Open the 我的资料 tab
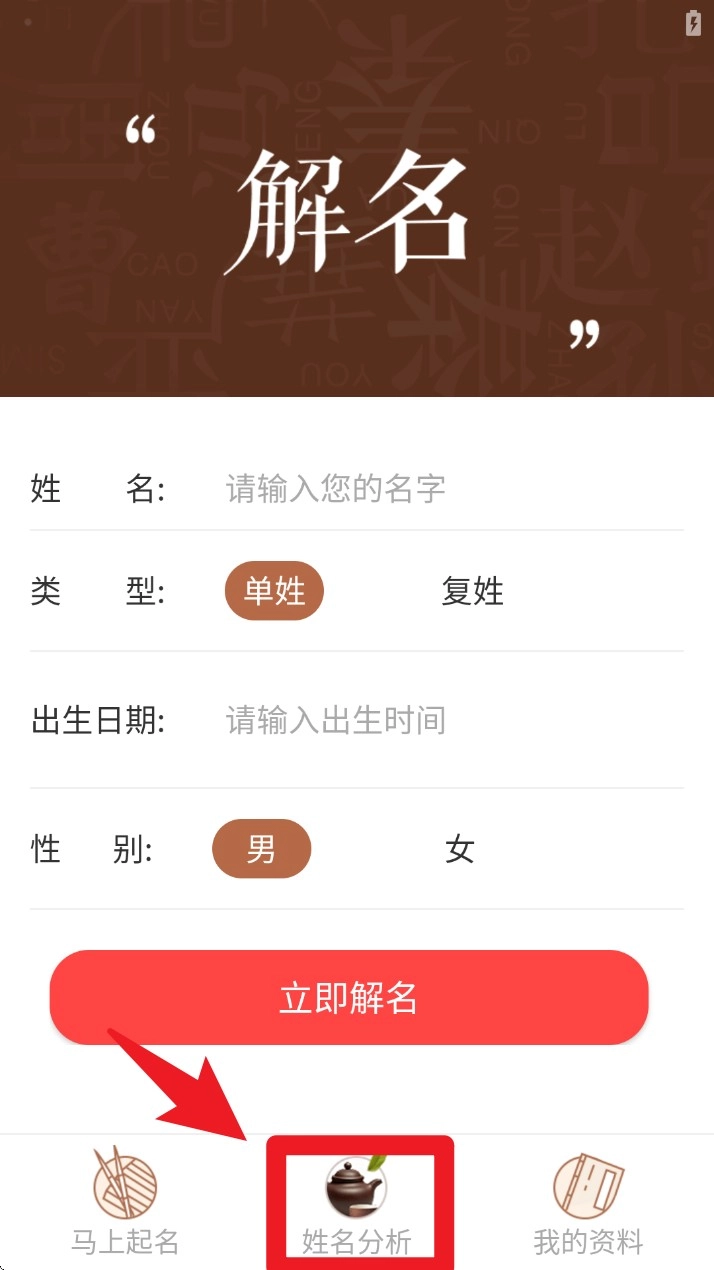Viewport: 714px width, 1270px height. coord(588,1202)
